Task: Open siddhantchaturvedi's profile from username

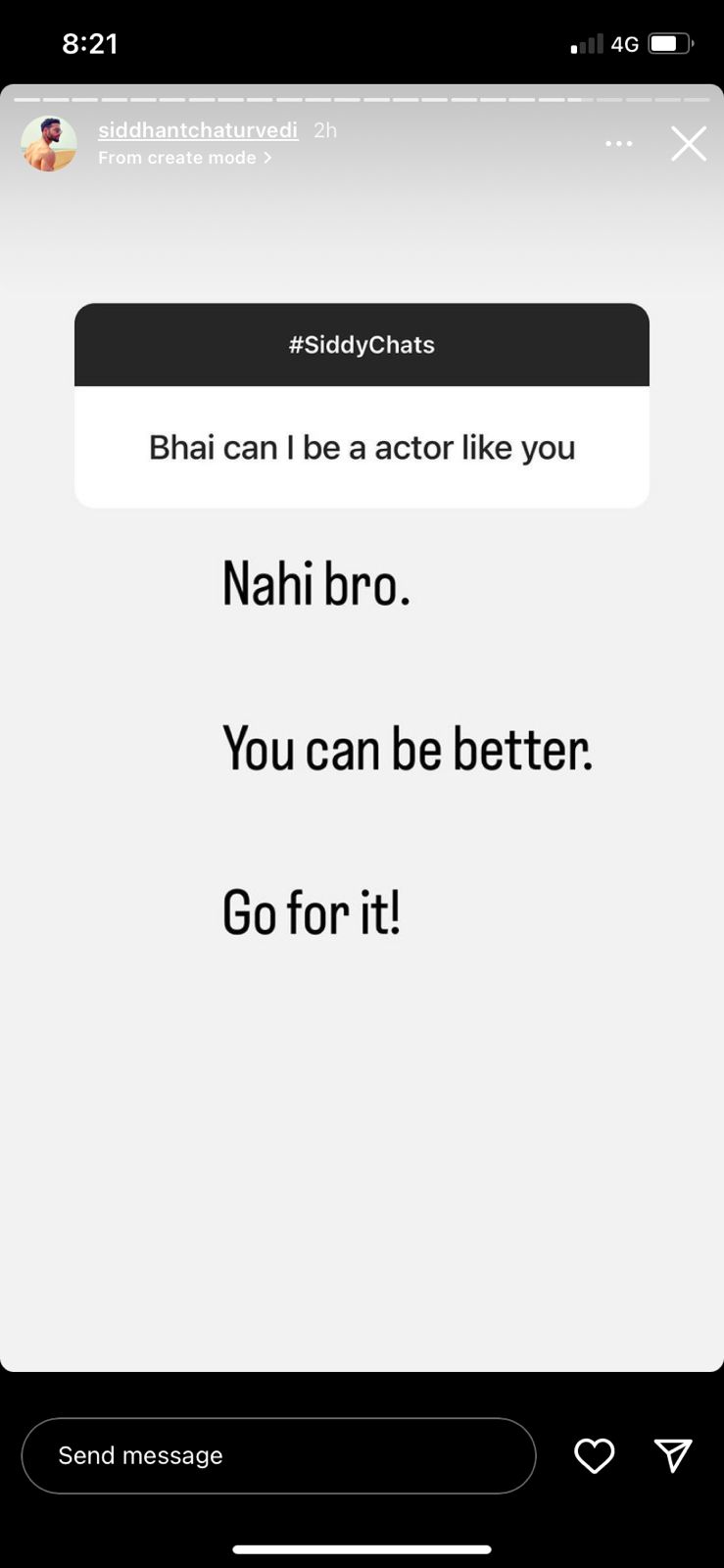Action: [x=198, y=129]
